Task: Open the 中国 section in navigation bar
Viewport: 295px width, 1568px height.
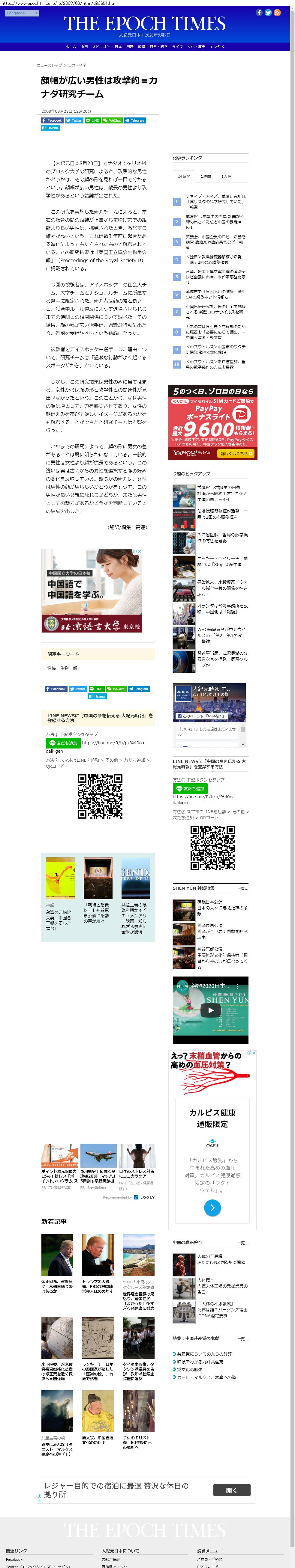Action: pyautogui.click(x=84, y=46)
